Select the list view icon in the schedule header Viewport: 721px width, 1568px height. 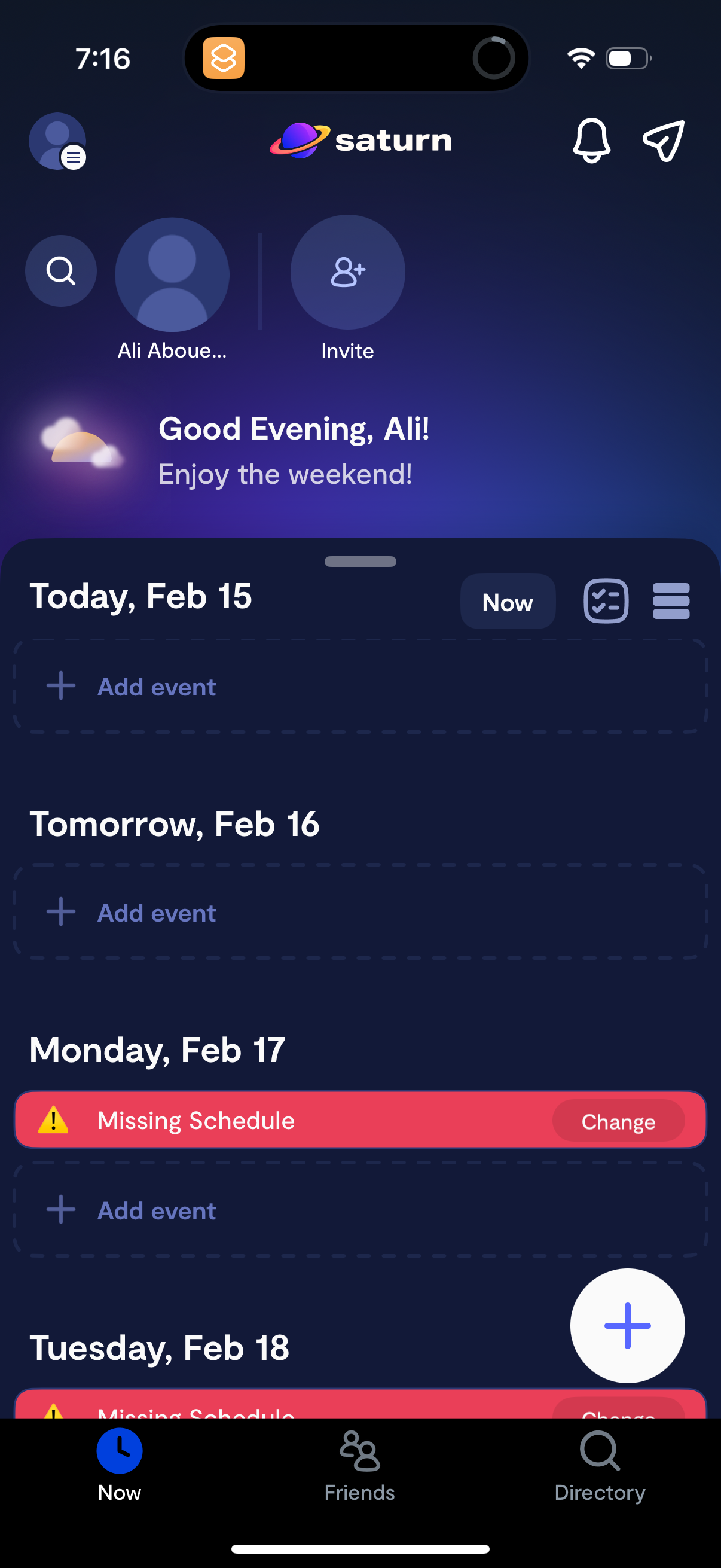[671, 602]
